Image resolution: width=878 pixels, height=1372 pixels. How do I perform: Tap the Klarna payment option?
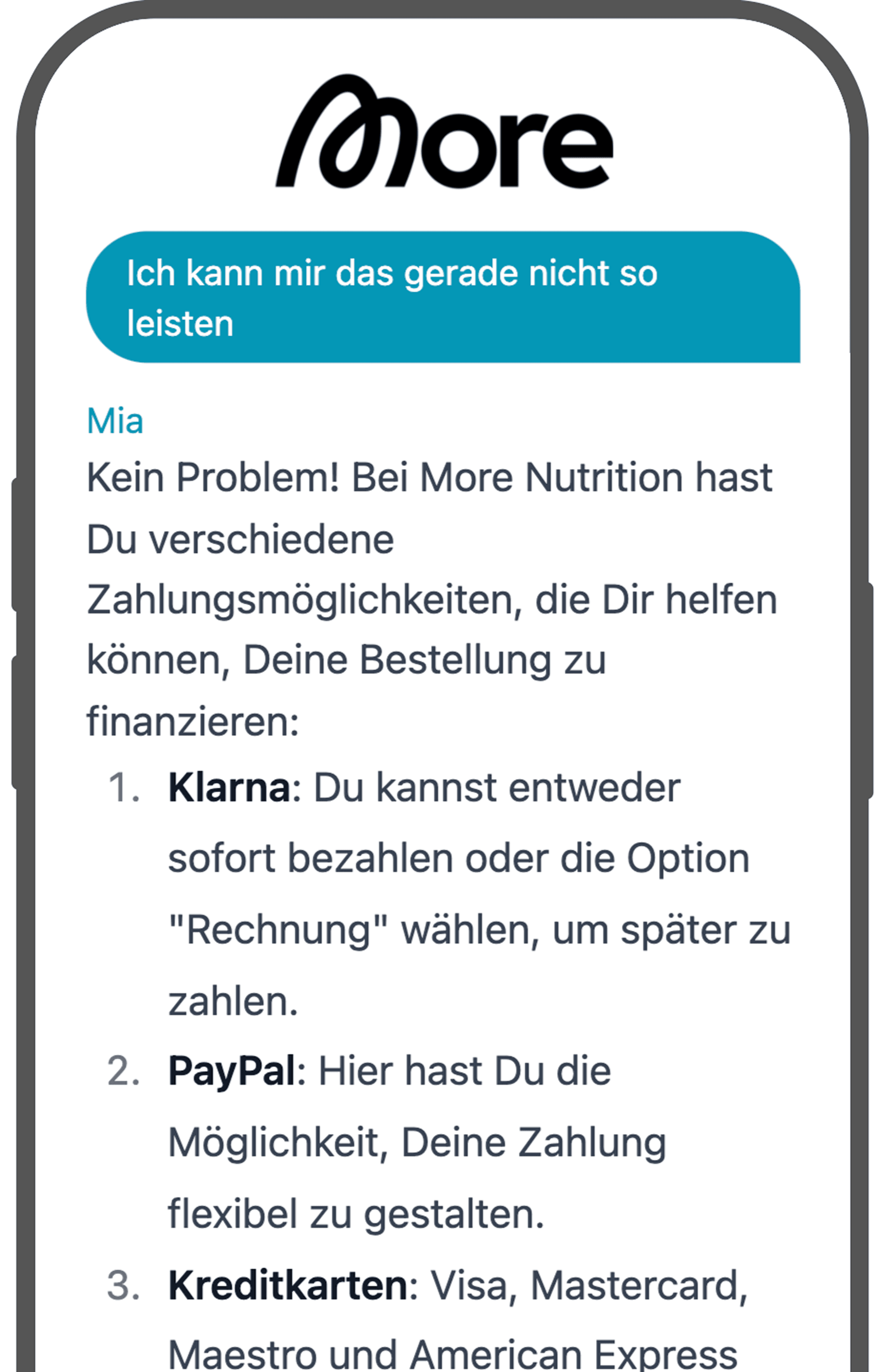(x=231, y=786)
